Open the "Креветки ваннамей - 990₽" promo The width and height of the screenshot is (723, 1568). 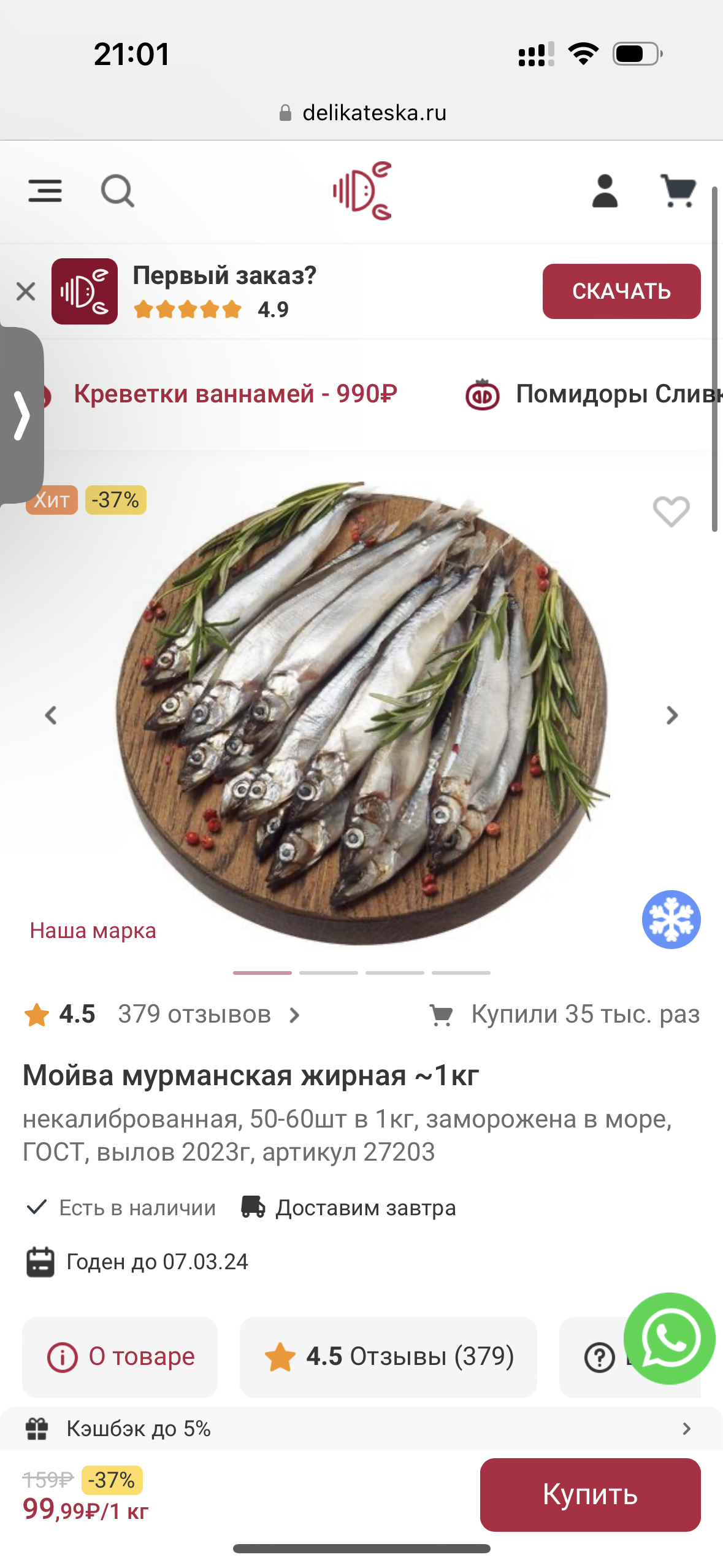coord(235,394)
